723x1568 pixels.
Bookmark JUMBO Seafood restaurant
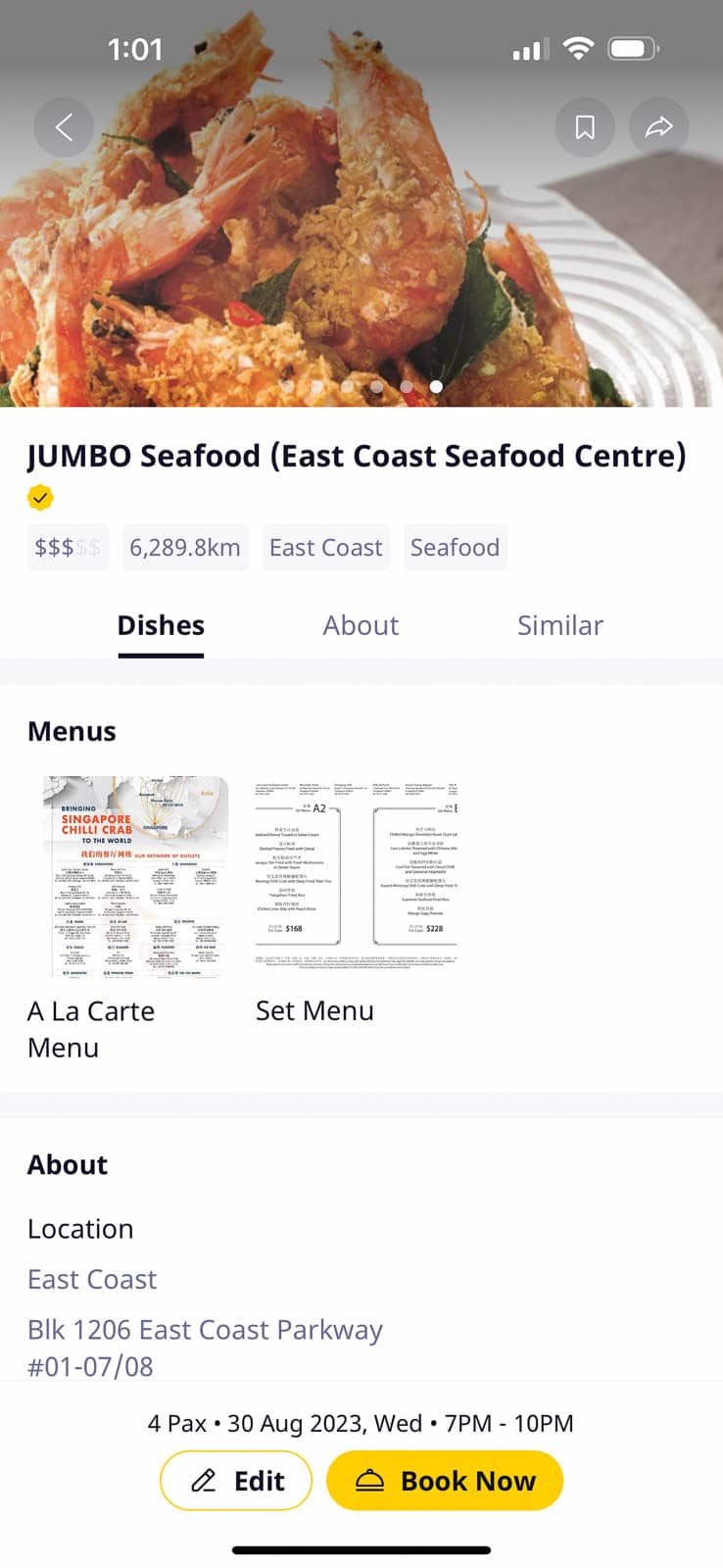[585, 127]
